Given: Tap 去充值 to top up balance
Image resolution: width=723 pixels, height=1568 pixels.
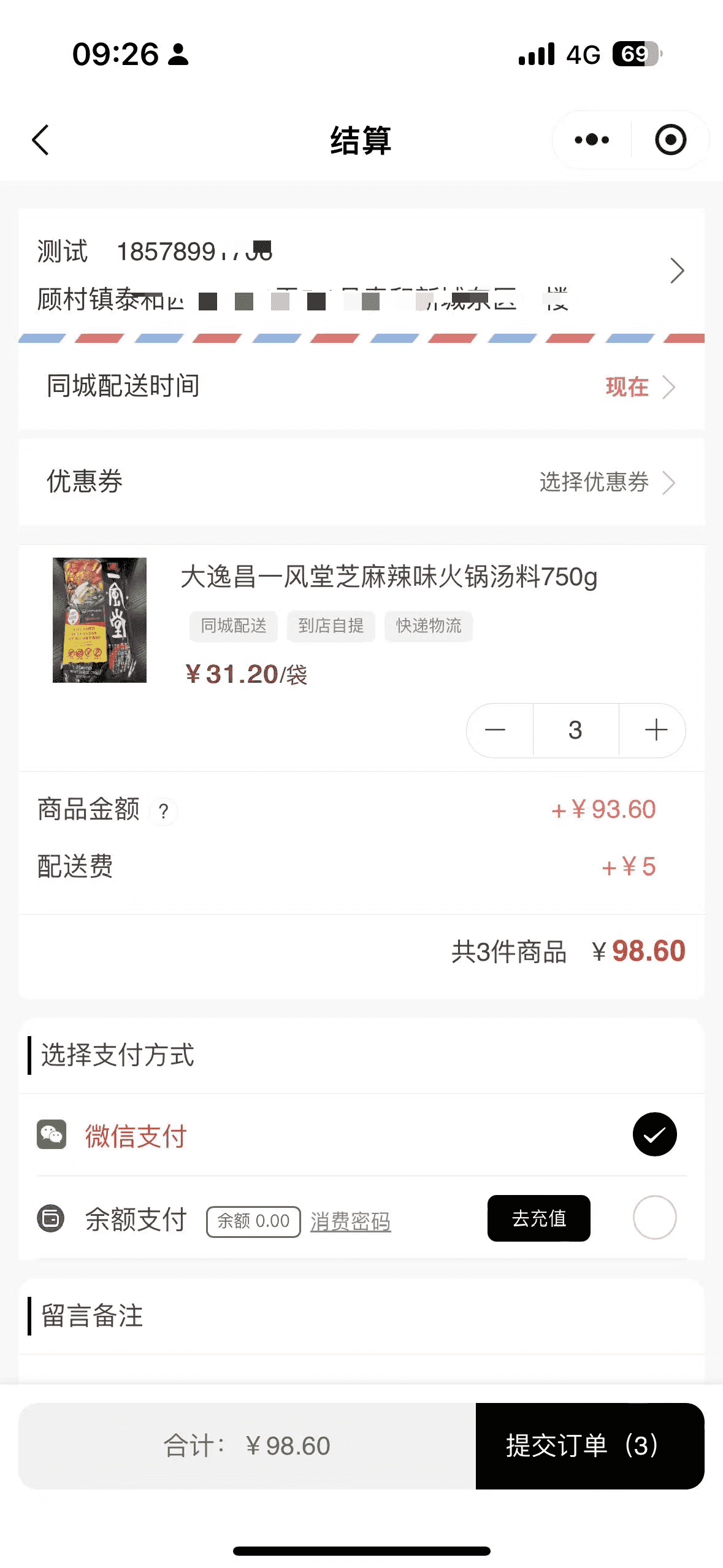Looking at the screenshot, I should pyautogui.click(x=538, y=1218).
